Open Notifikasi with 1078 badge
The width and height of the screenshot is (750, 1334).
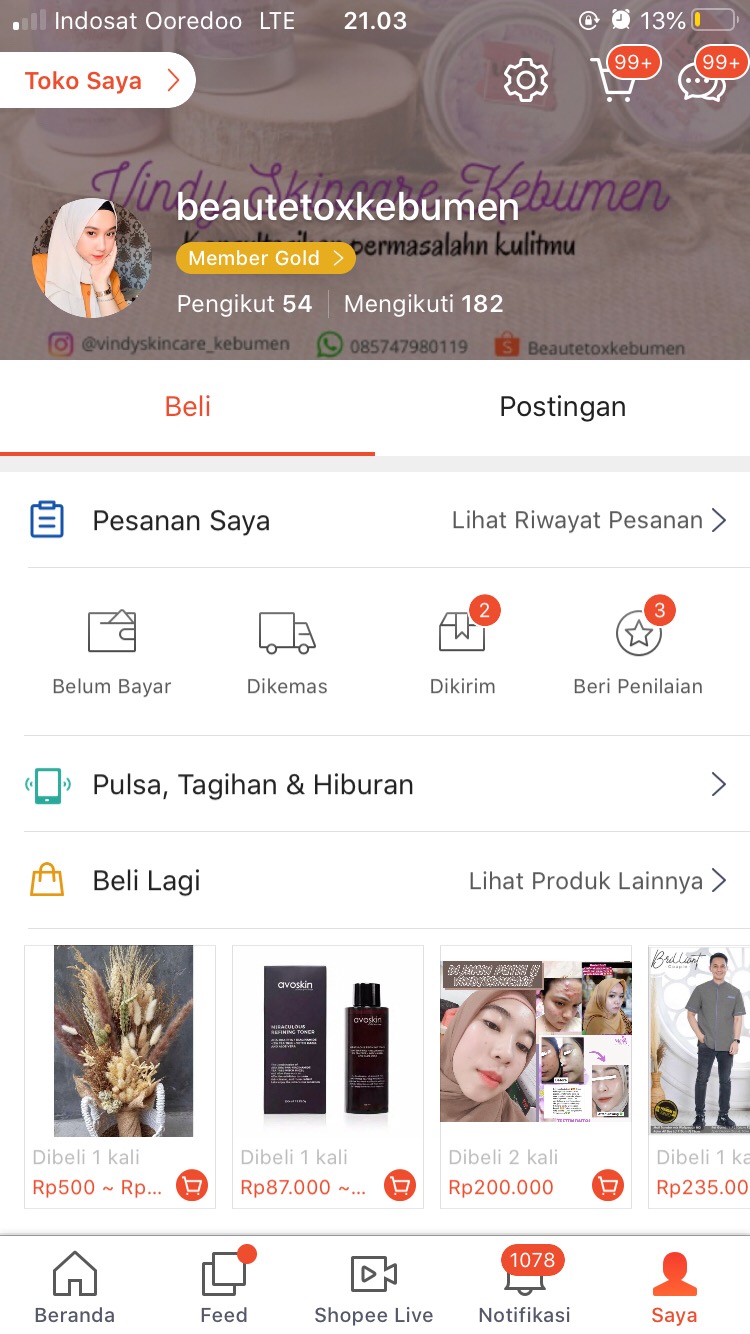click(523, 1285)
